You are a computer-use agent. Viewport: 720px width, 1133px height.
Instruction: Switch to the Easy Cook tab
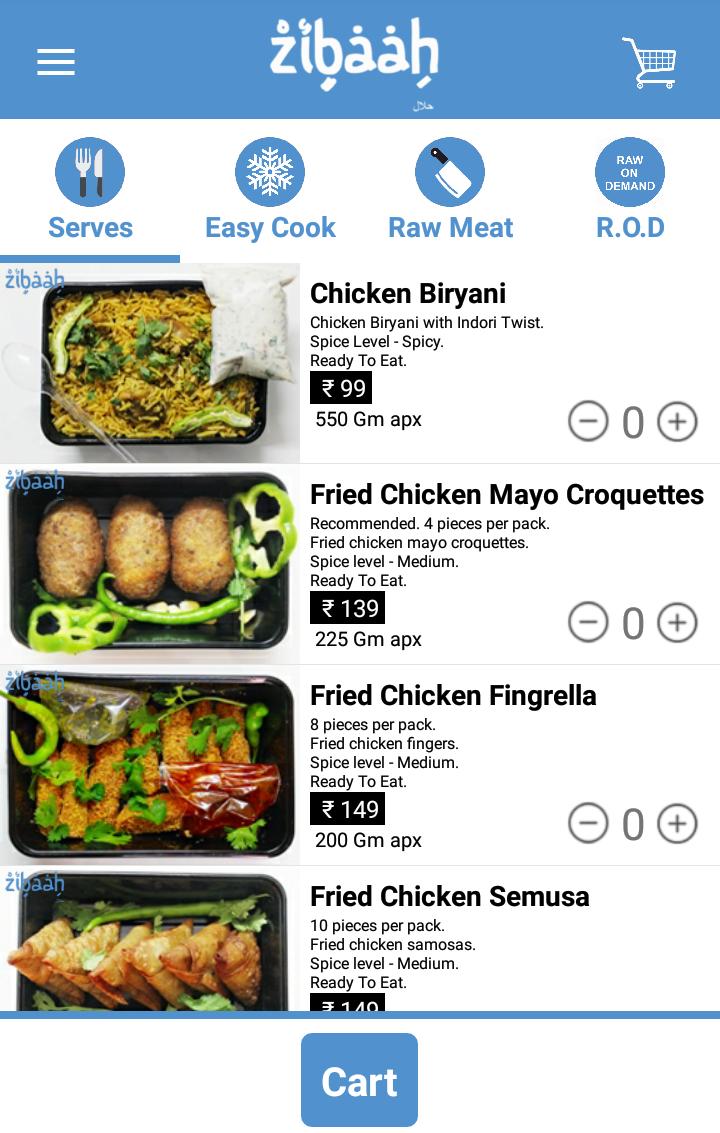coord(270,191)
